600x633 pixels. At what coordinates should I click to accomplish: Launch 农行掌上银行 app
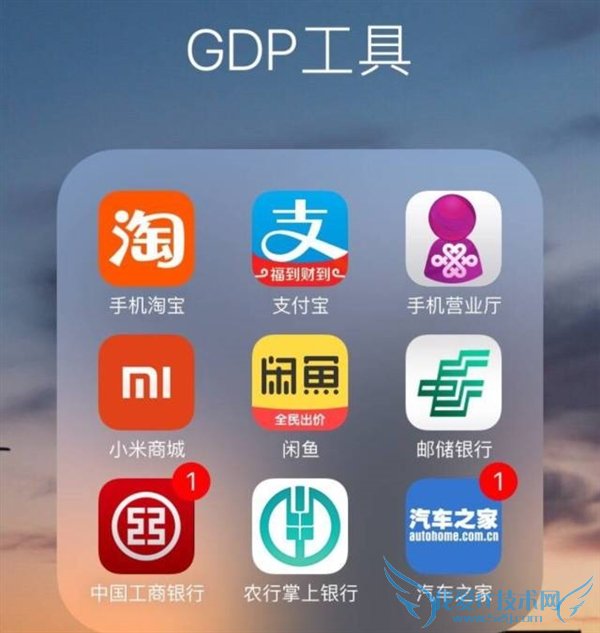coord(299,526)
